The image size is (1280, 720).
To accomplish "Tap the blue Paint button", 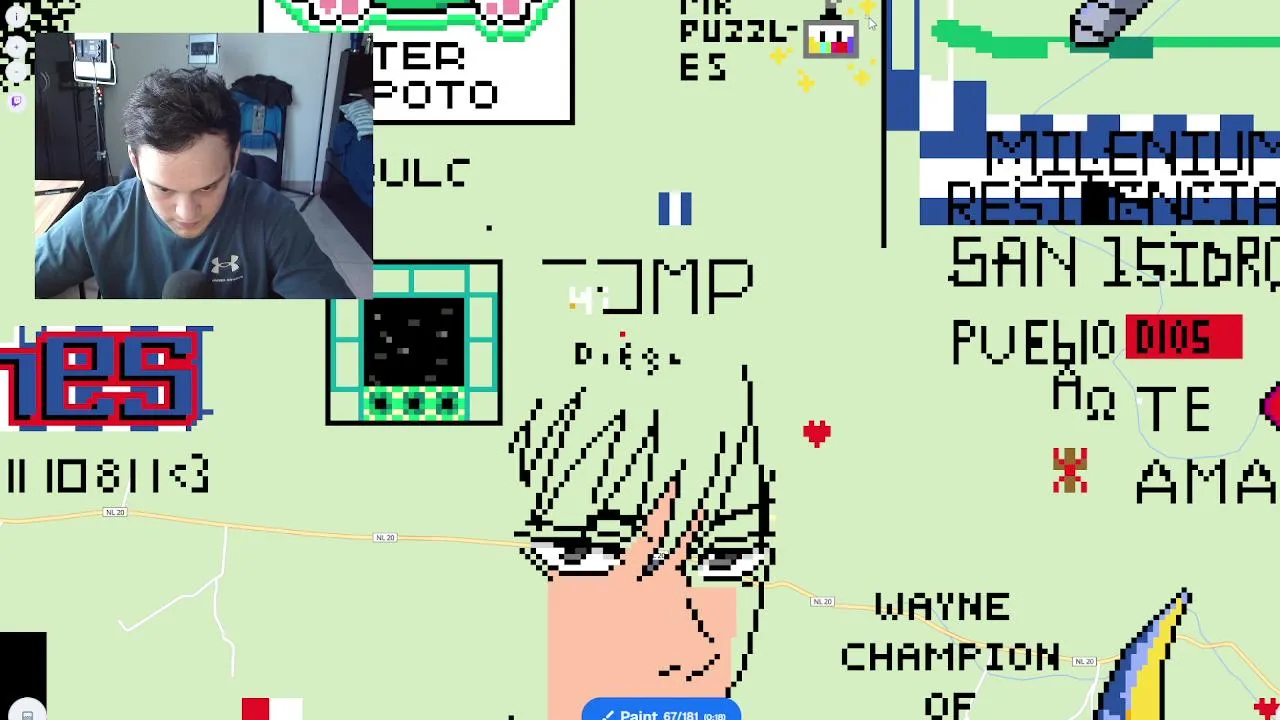I will (661, 712).
